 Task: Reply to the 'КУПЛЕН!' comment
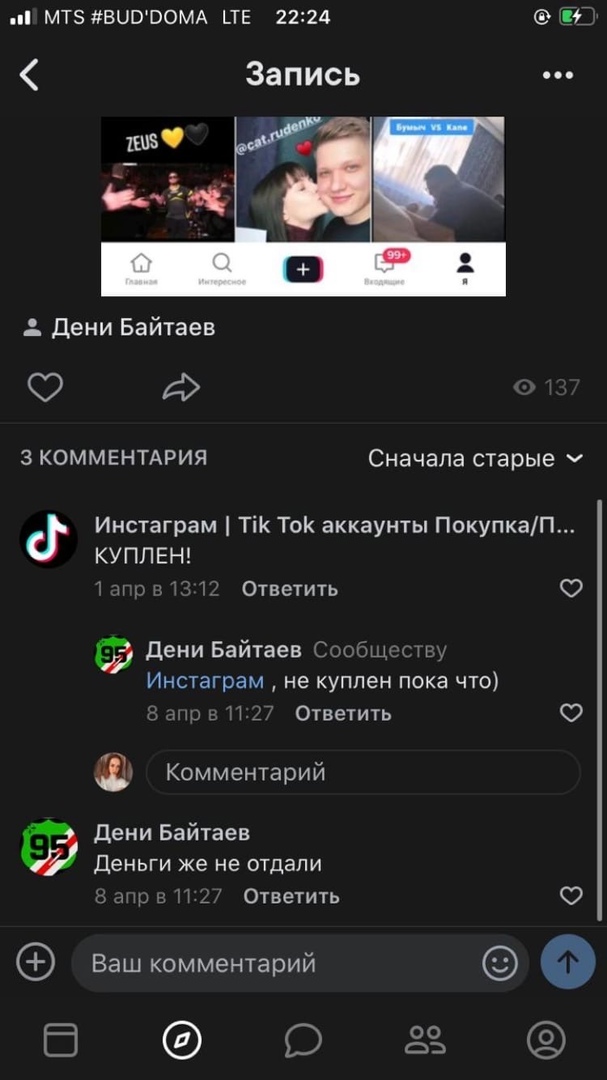pos(289,589)
